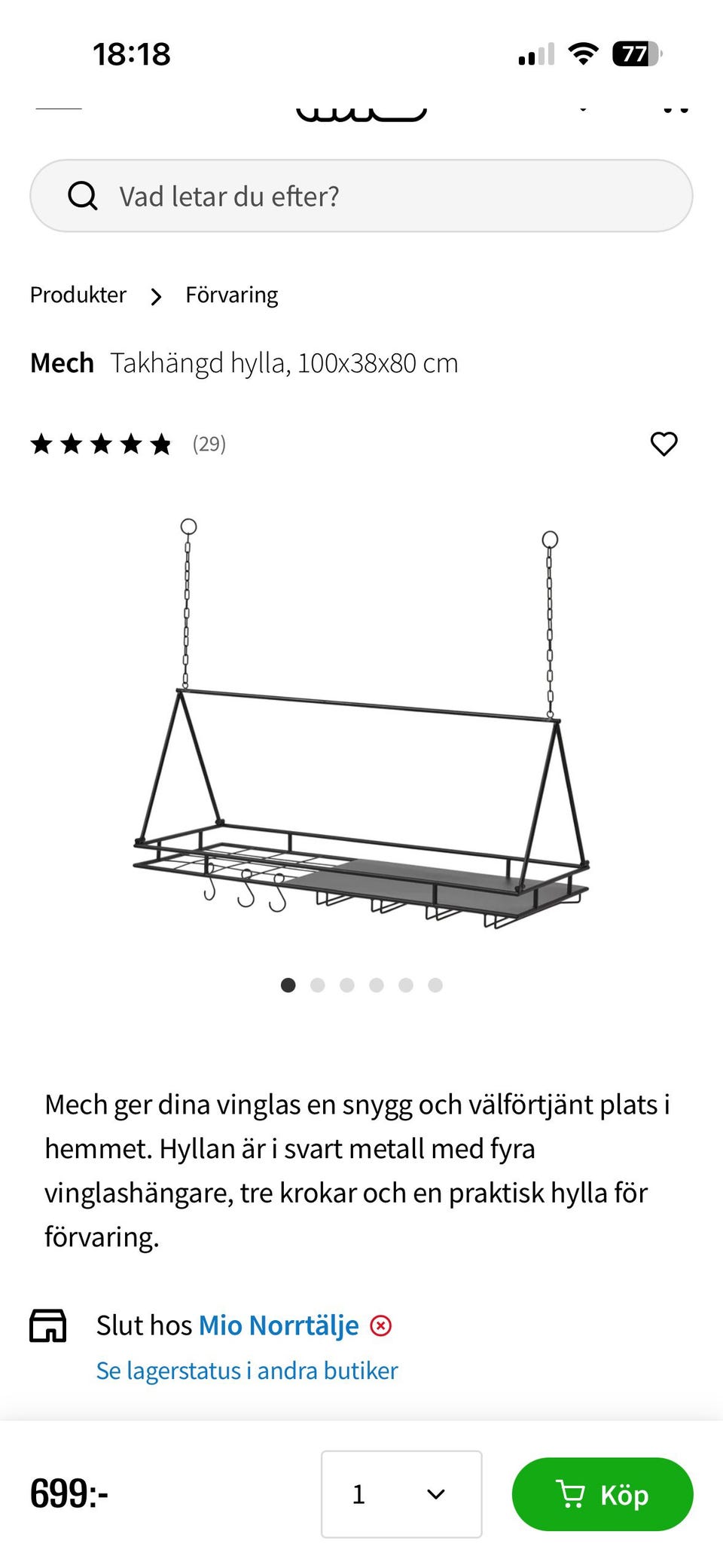Click the first rating star
The height and width of the screenshot is (1568, 723).
(x=43, y=445)
